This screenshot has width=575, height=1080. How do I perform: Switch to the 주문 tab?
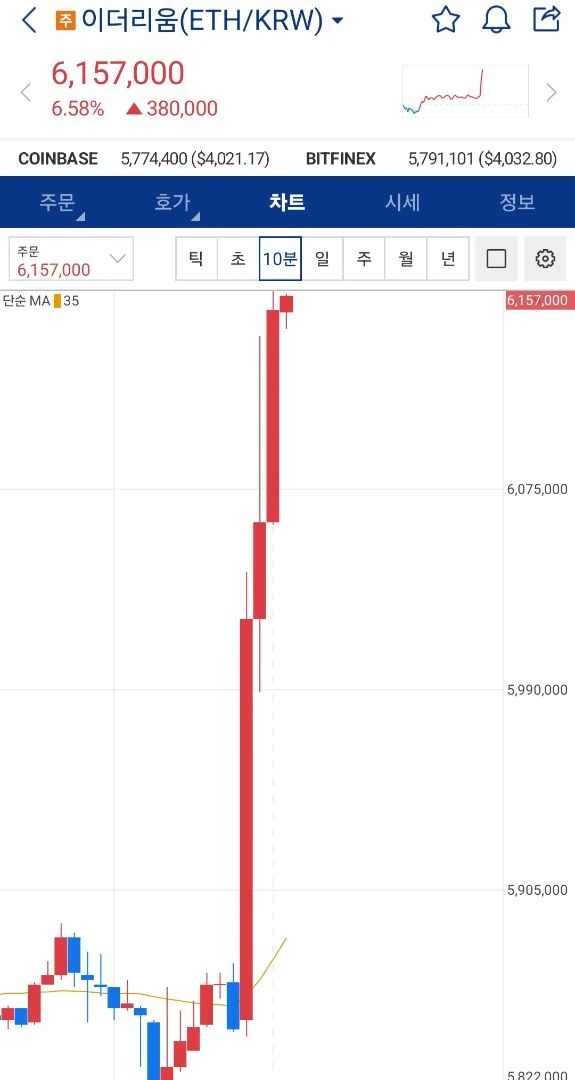point(58,202)
